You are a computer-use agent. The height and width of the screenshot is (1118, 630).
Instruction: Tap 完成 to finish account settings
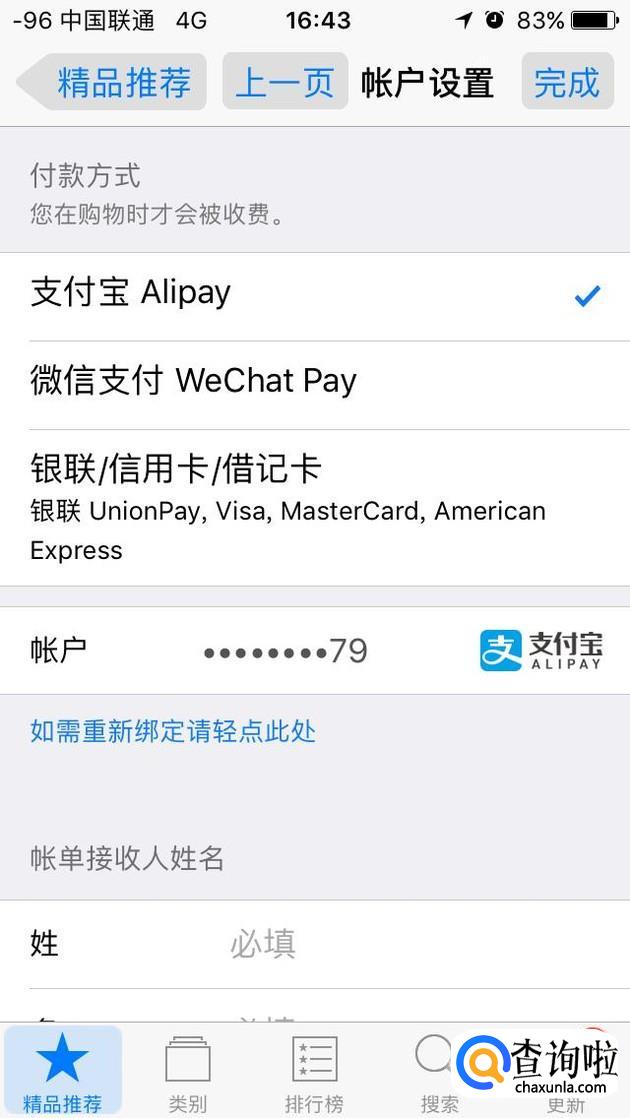click(566, 82)
